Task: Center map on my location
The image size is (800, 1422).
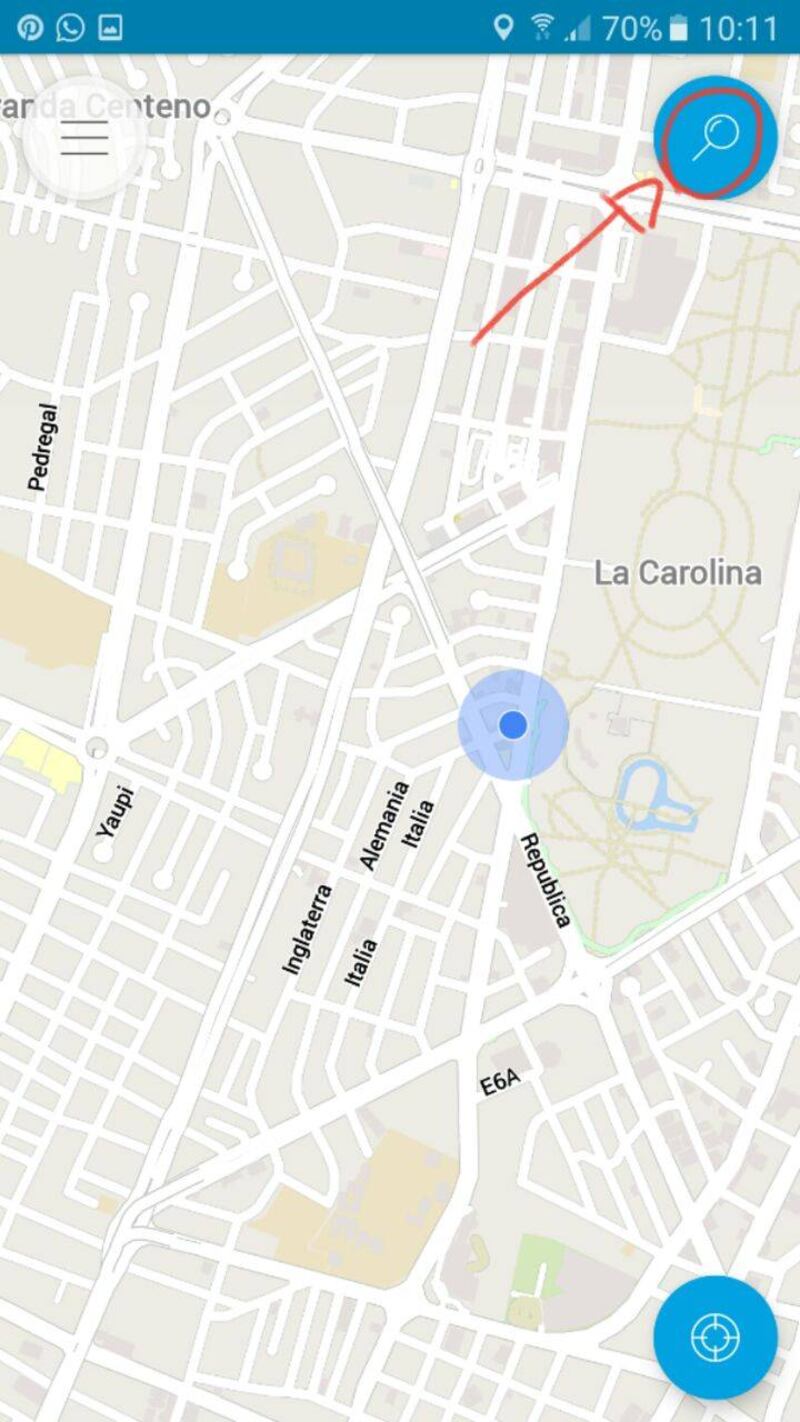Action: point(715,1337)
